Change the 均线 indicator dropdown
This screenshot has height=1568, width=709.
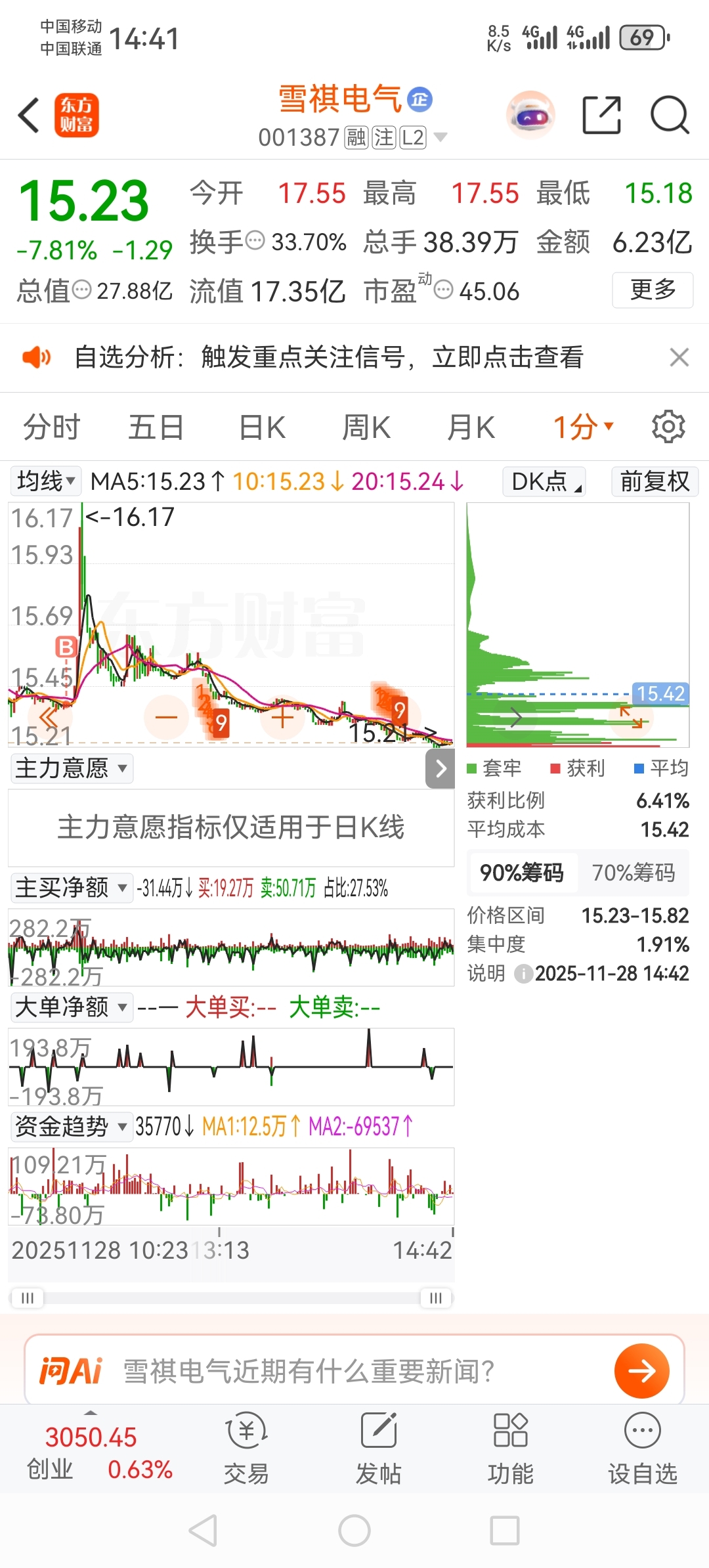(46, 481)
